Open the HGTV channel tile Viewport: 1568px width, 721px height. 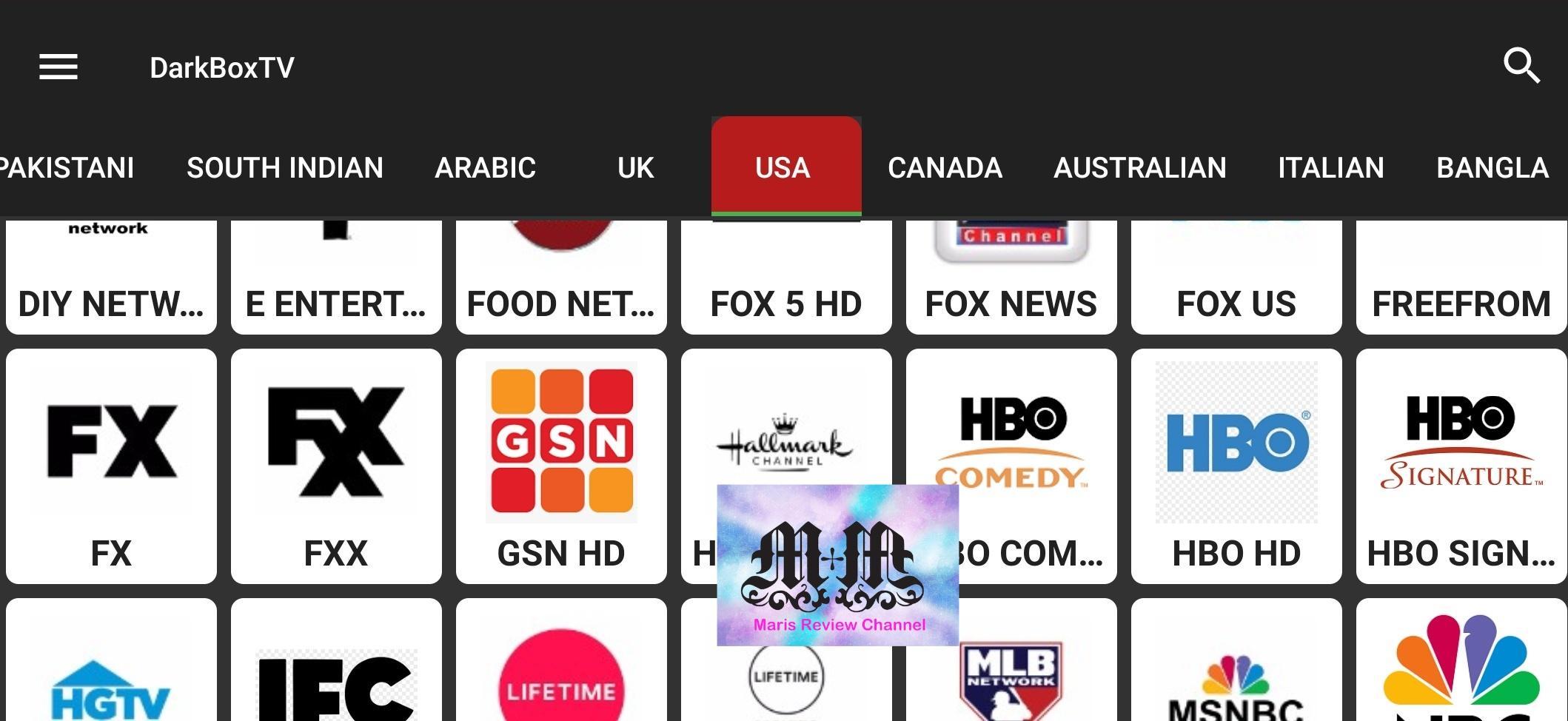click(x=111, y=666)
